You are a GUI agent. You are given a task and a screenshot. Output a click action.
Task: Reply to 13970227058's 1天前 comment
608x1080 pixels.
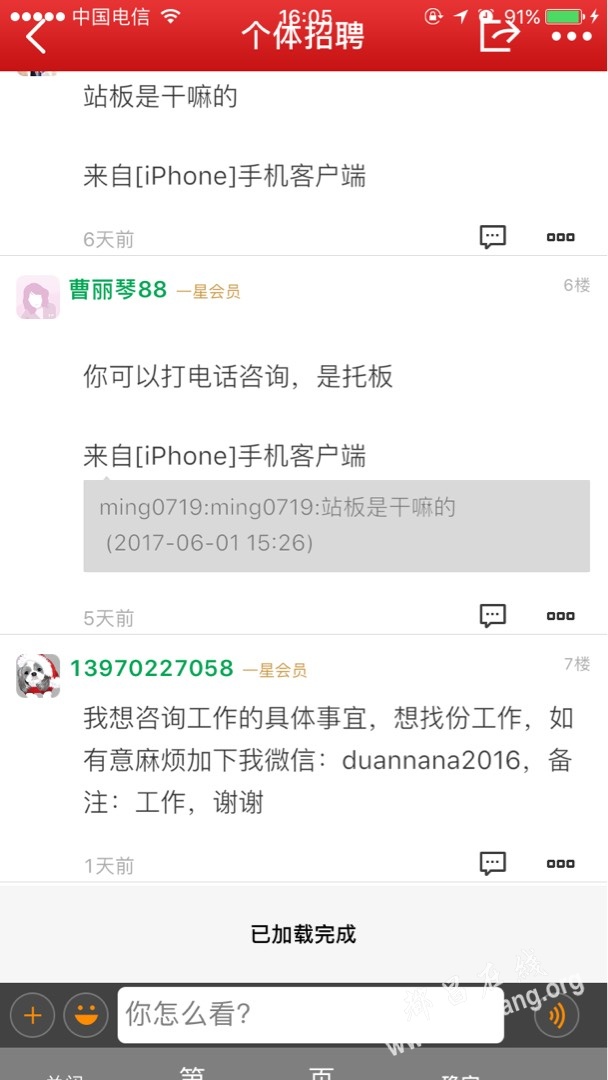pyautogui.click(x=493, y=863)
